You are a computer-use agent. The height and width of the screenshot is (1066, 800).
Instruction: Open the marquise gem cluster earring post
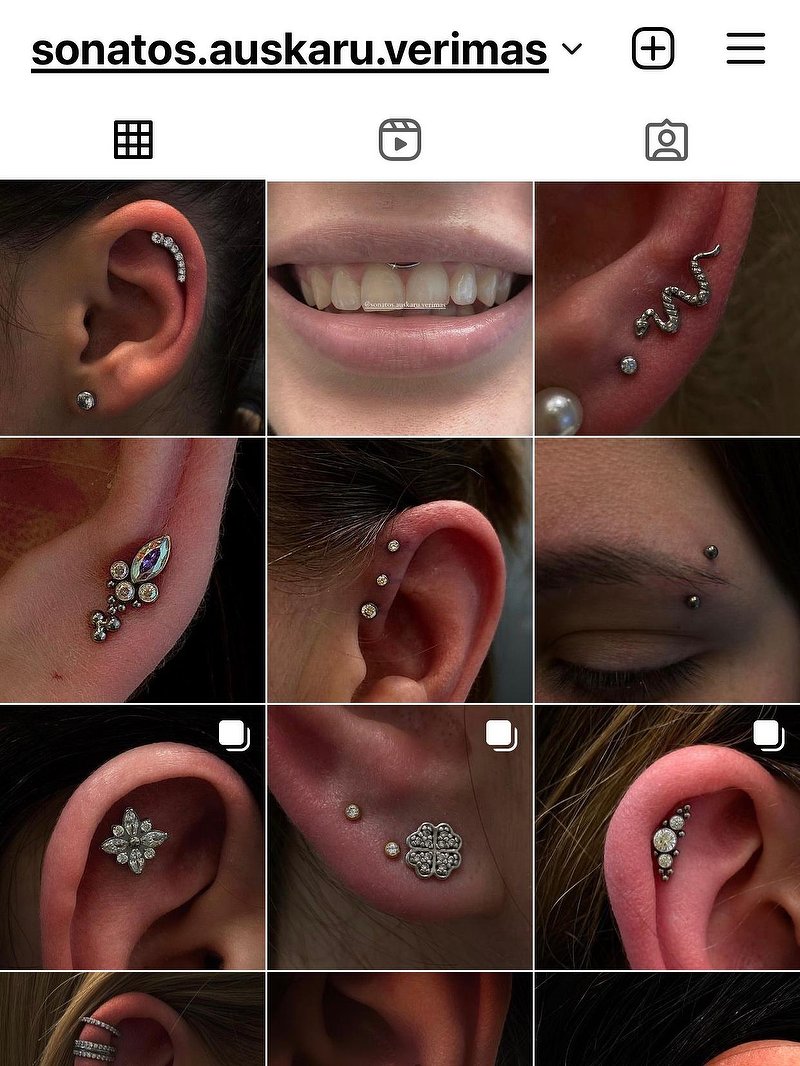(132, 570)
